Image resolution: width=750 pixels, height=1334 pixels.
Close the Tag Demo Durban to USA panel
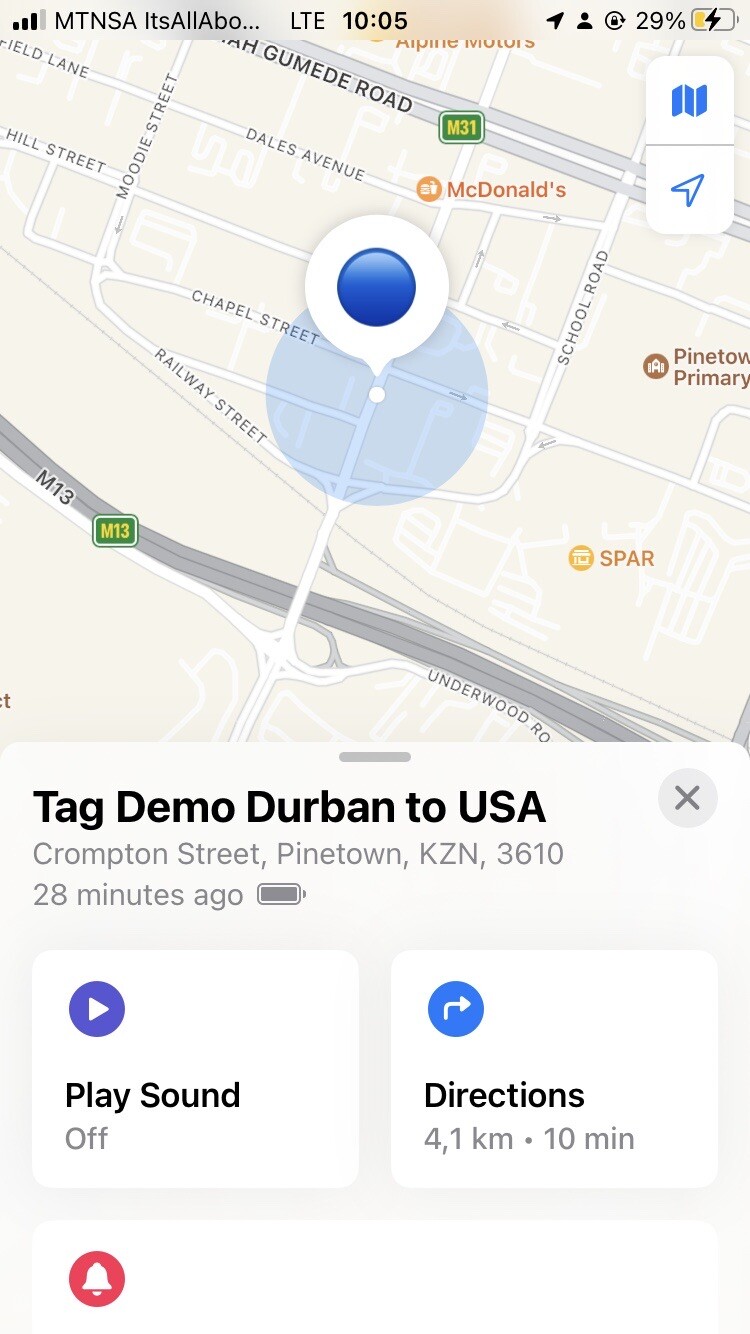tap(687, 798)
